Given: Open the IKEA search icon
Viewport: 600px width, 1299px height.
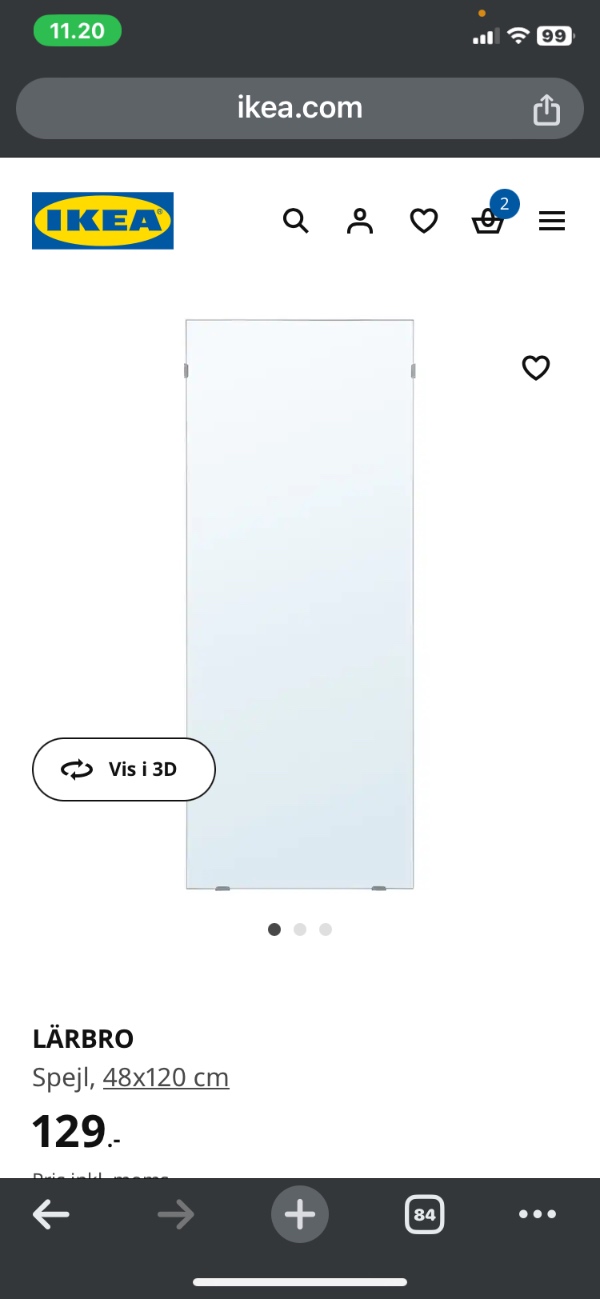Looking at the screenshot, I should point(296,221).
